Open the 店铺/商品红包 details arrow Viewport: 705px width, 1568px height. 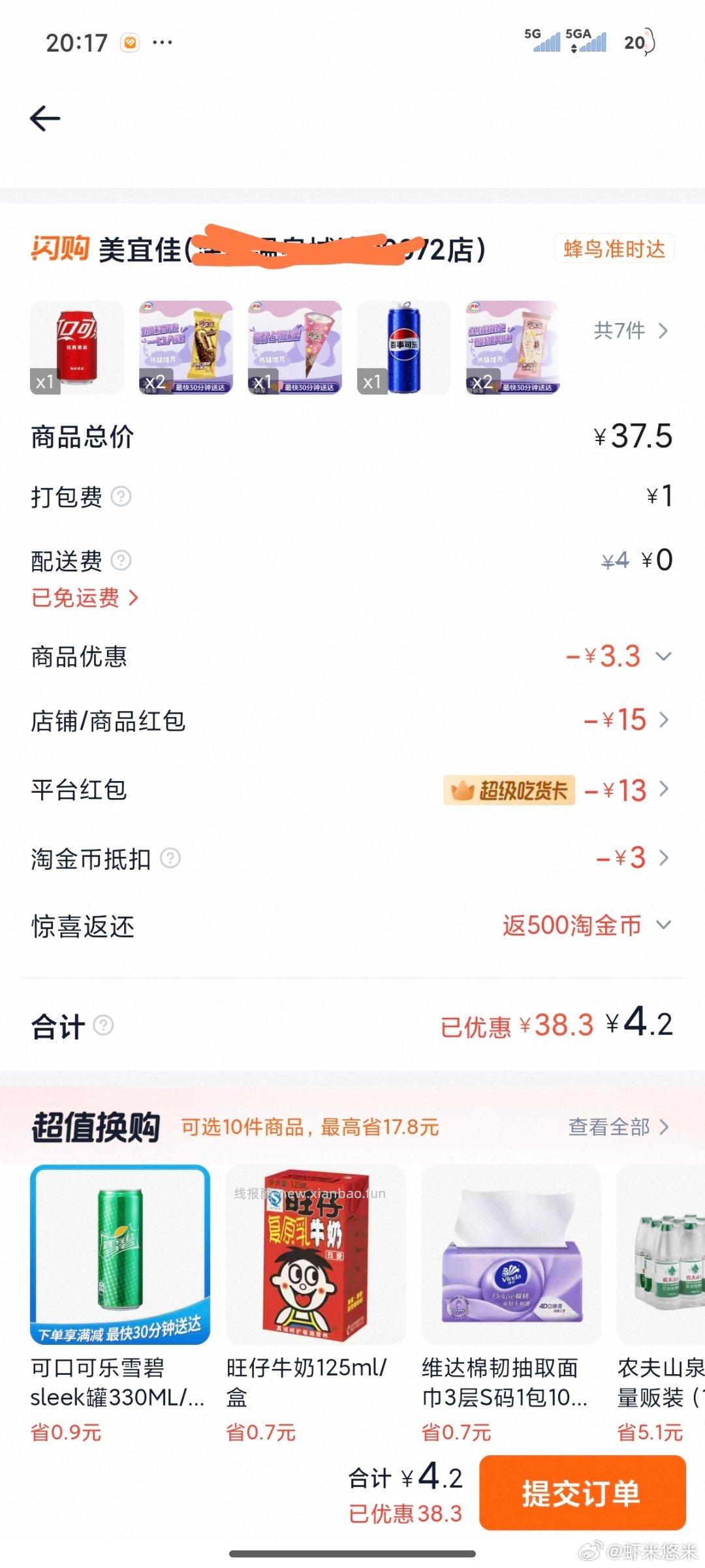pyautogui.click(x=665, y=720)
